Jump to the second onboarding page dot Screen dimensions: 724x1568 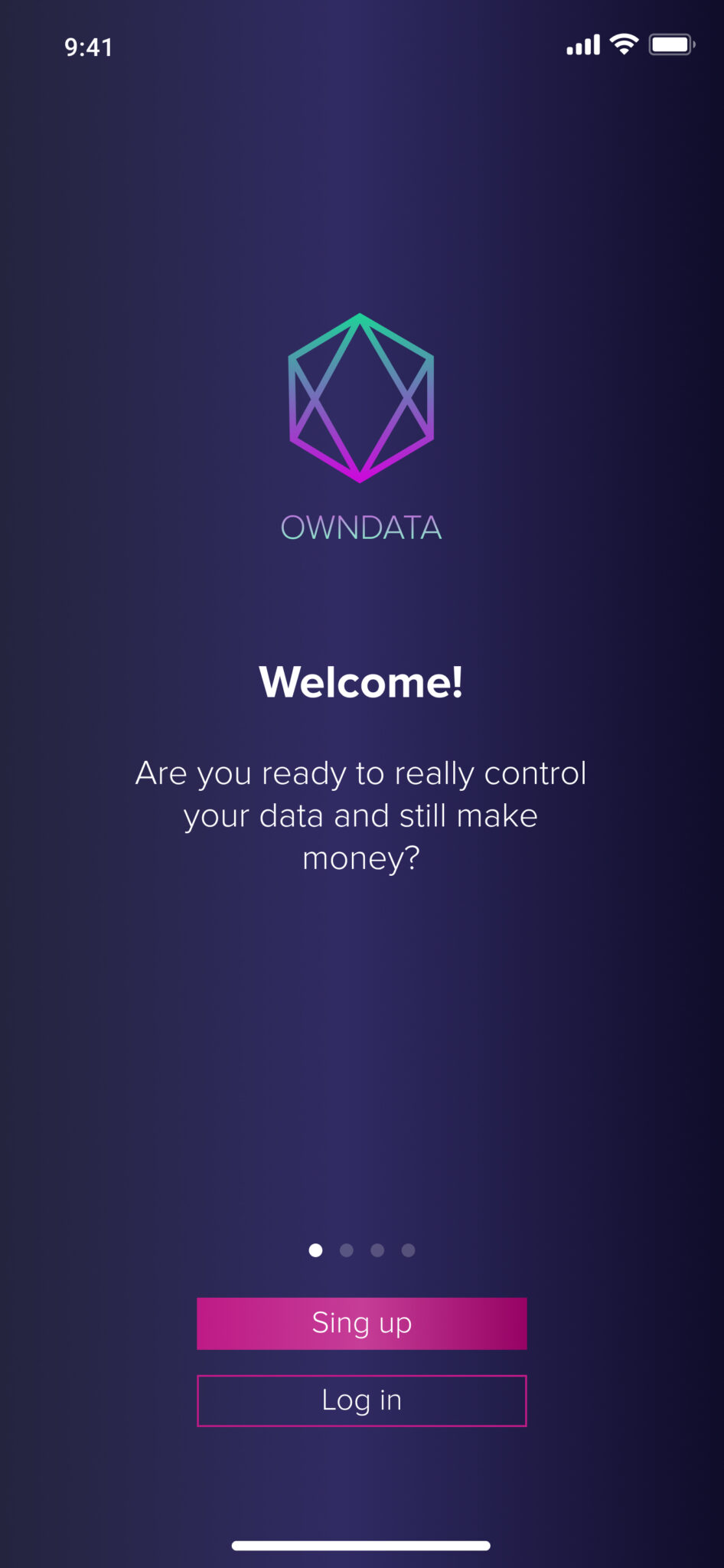tap(347, 1250)
